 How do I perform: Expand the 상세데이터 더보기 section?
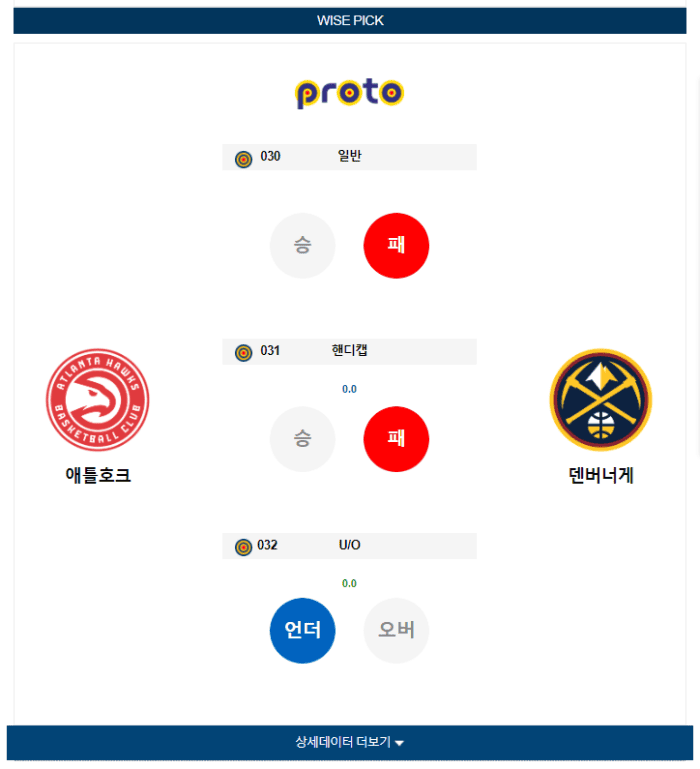coord(349,742)
